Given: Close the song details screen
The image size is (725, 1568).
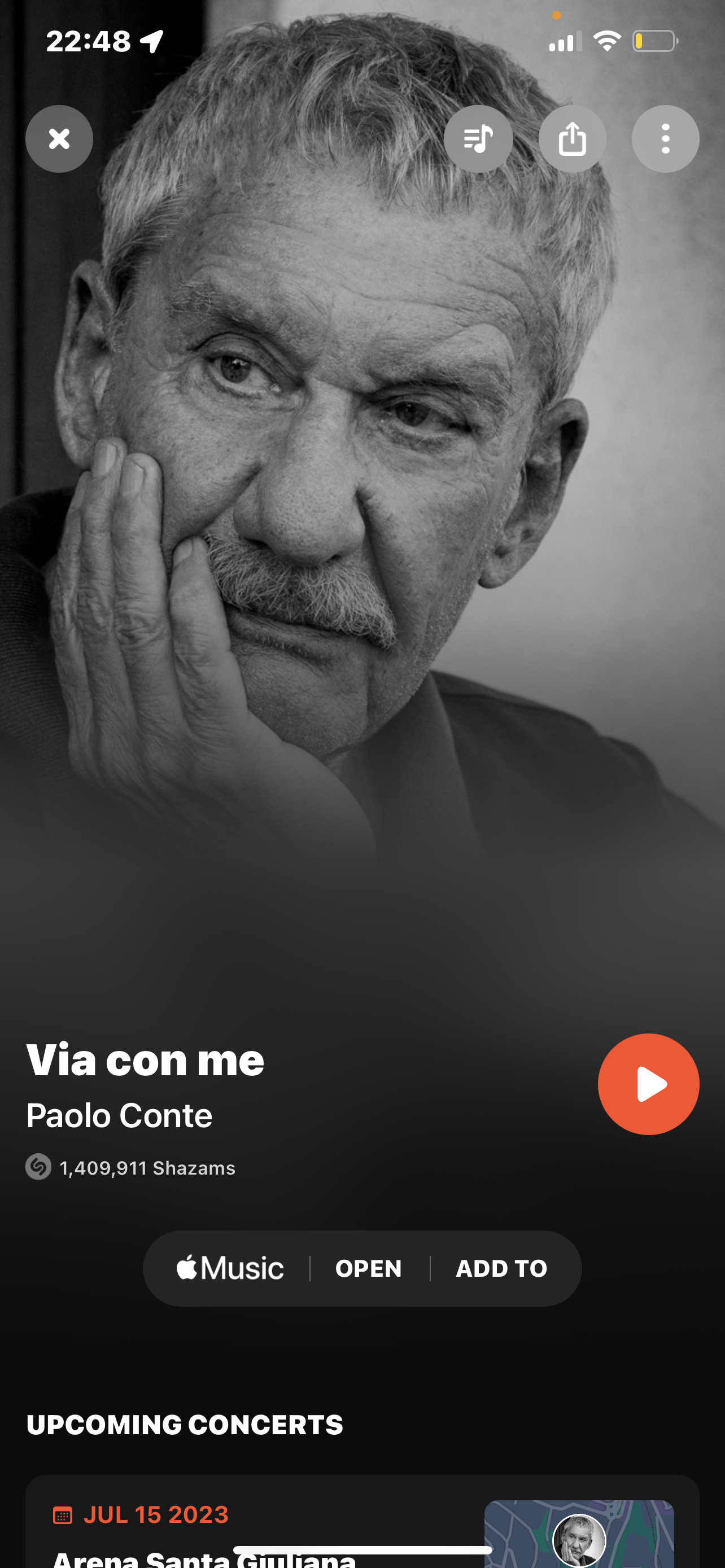Looking at the screenshot, I should pos(59,139).
